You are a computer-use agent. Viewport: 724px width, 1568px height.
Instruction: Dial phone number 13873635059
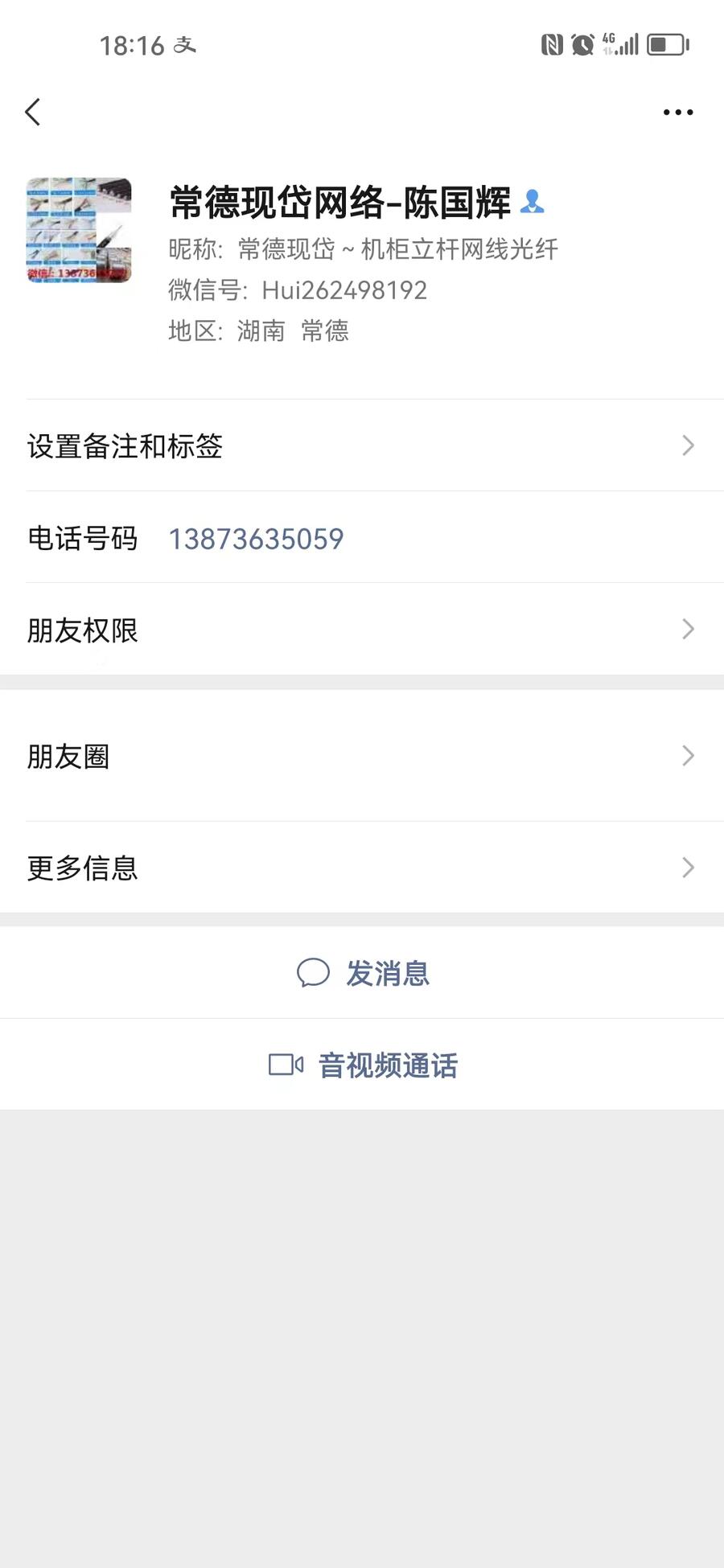256,539
